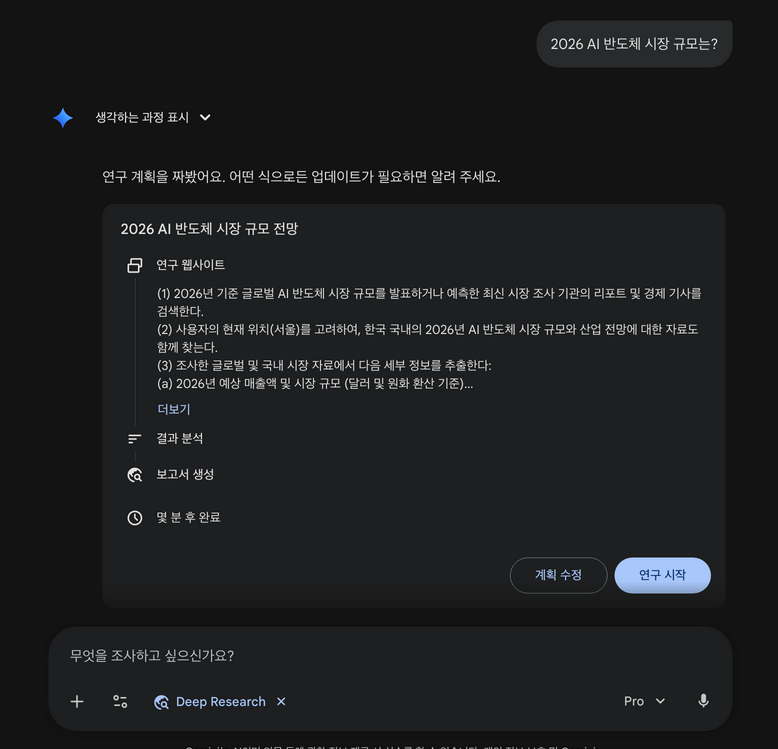Image resolution: width=778 pixels, height=749 pixels.
Task: Open the tools settings icon
Action: [x=120, y=701]
